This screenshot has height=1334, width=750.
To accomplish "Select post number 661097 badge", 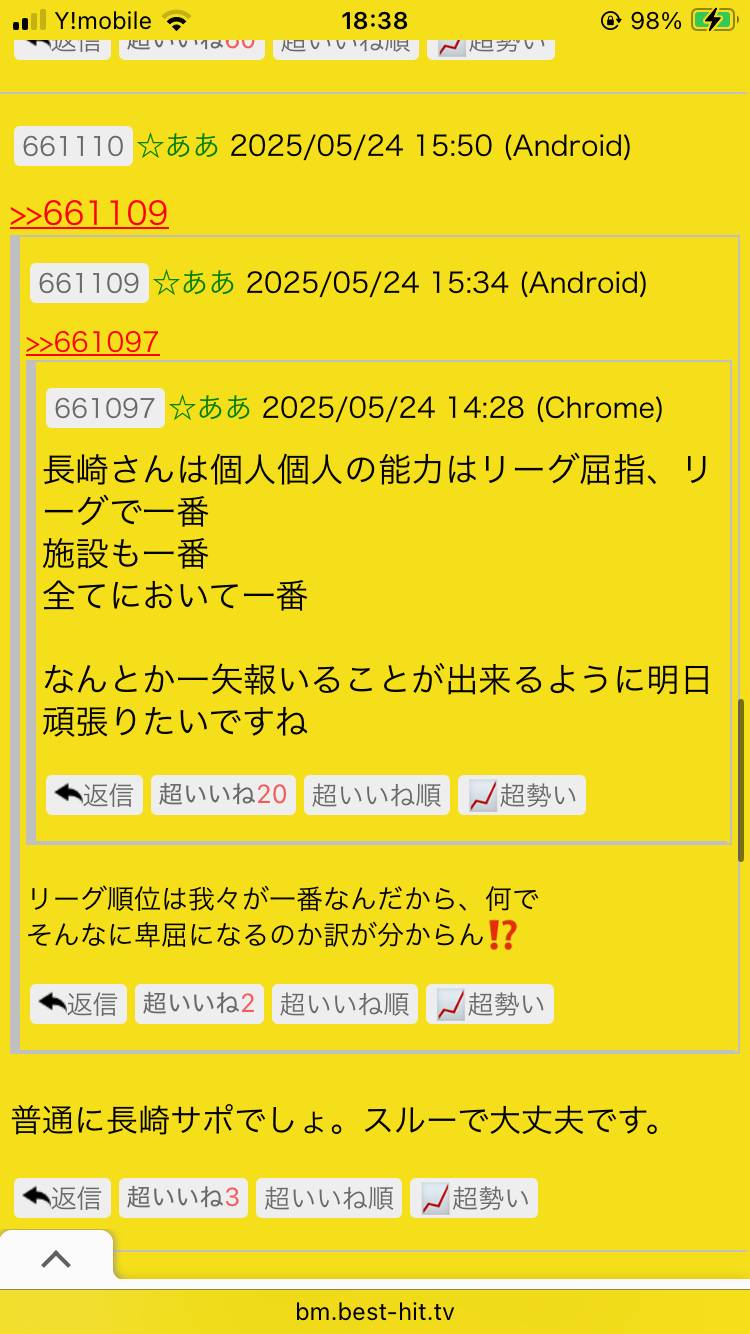I will click(x=105, y=408).
